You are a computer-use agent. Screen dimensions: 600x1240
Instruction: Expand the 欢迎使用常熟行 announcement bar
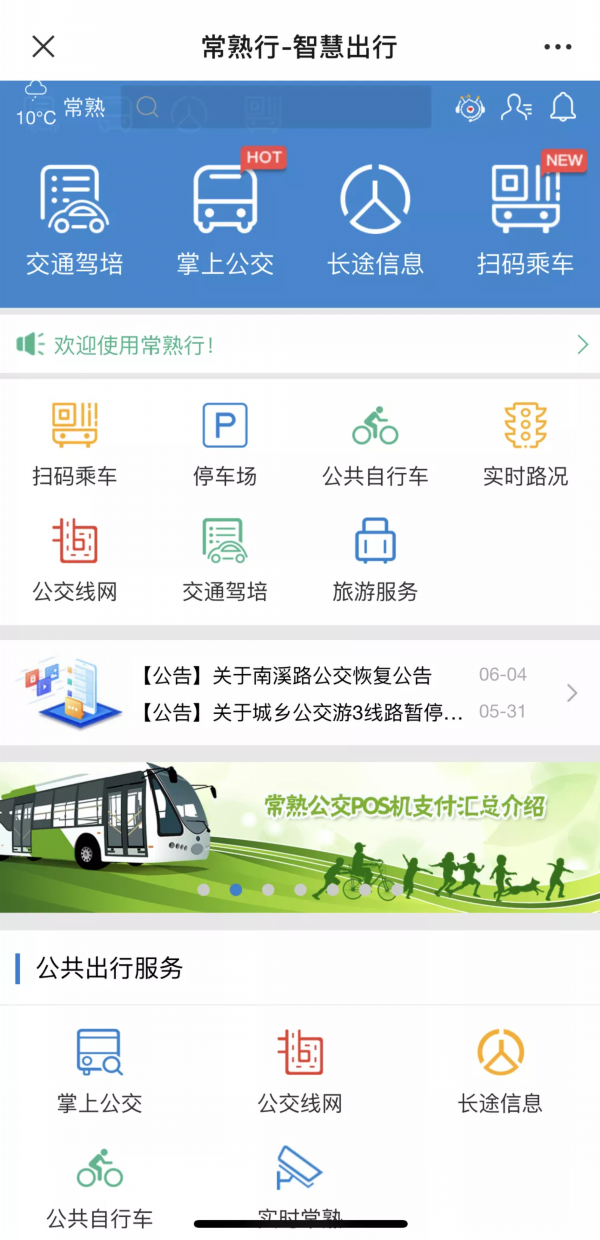[x=300, y=345]
